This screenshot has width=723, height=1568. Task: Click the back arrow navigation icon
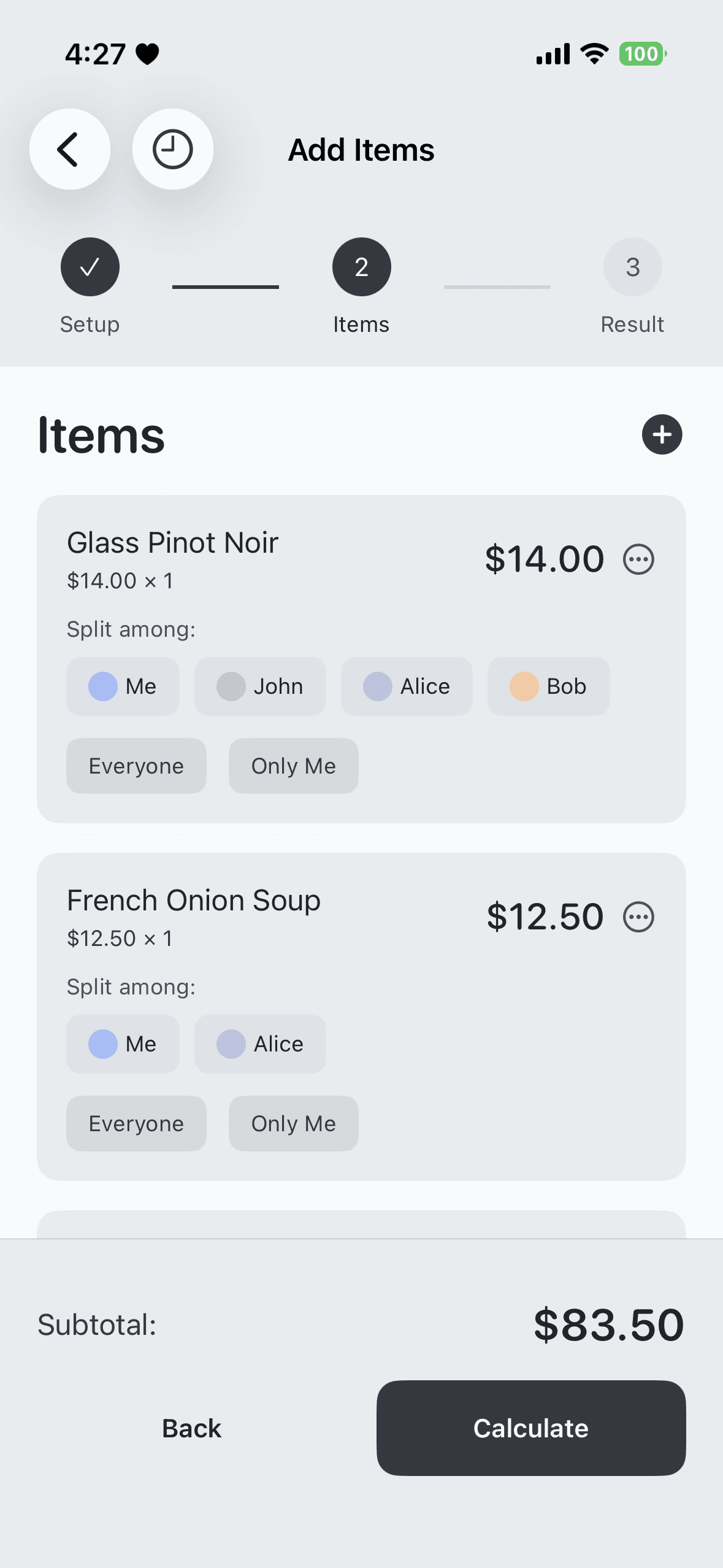(x=69, y=149)
